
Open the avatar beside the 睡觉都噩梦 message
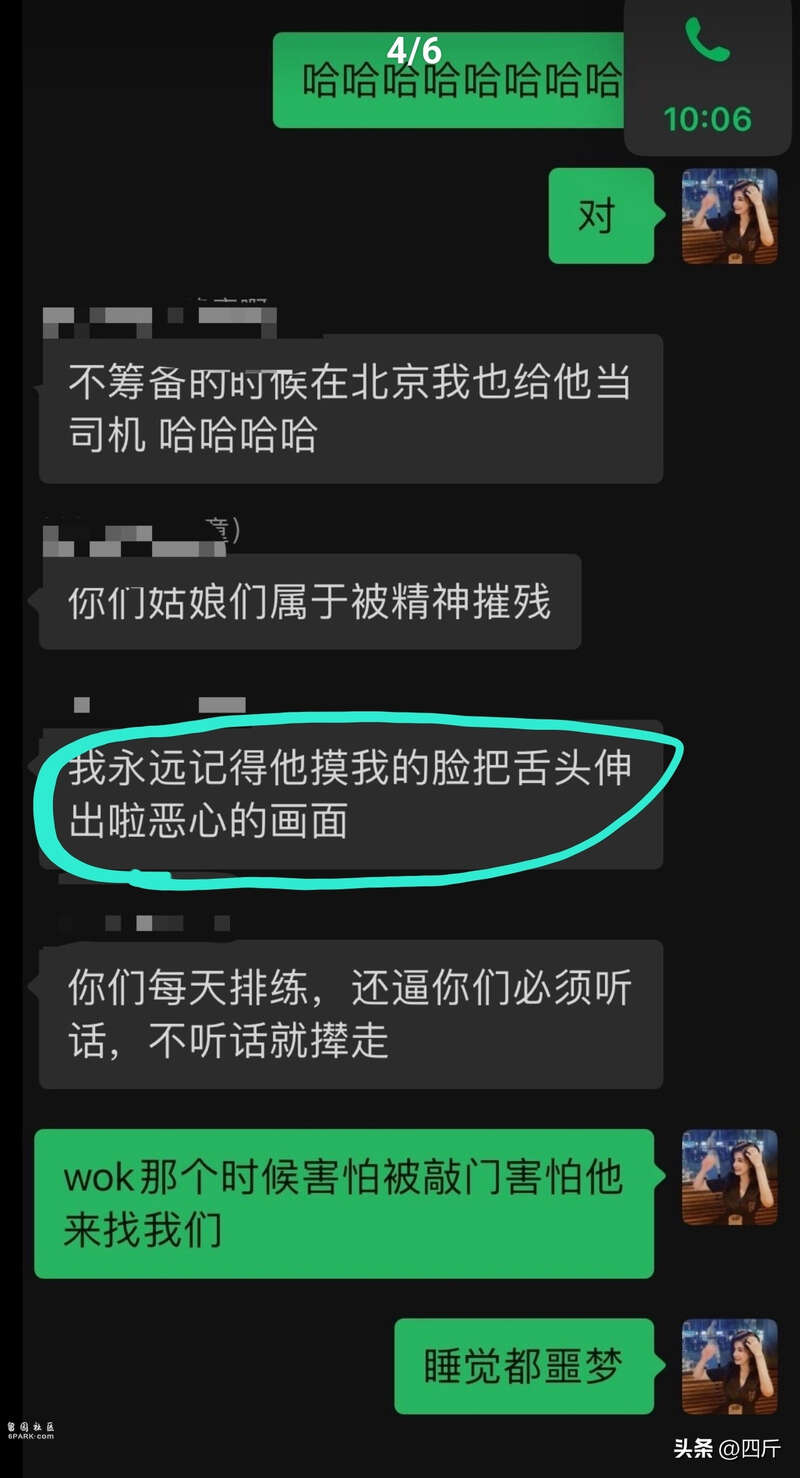[730, 1366]
